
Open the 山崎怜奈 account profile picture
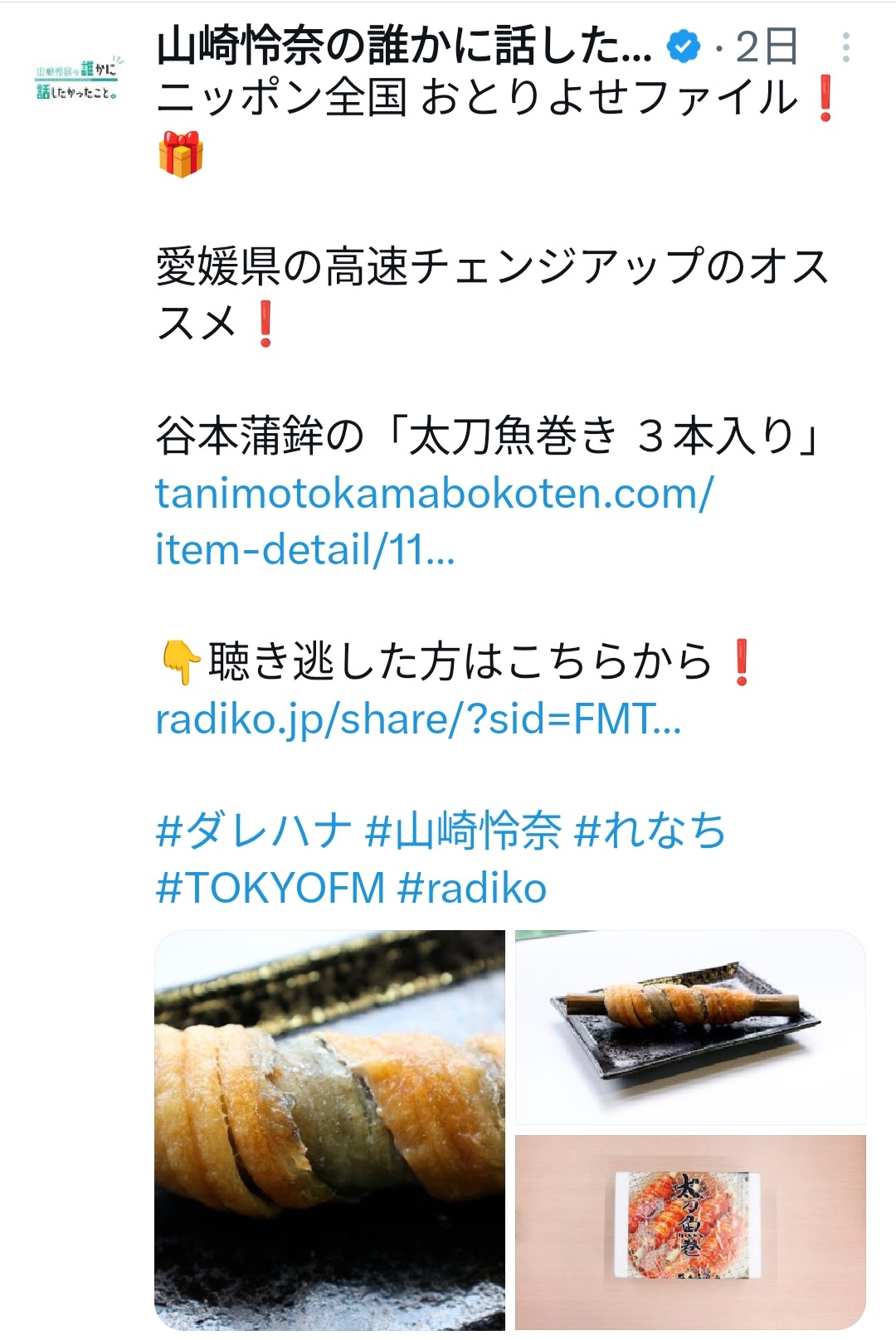point(76,79)
